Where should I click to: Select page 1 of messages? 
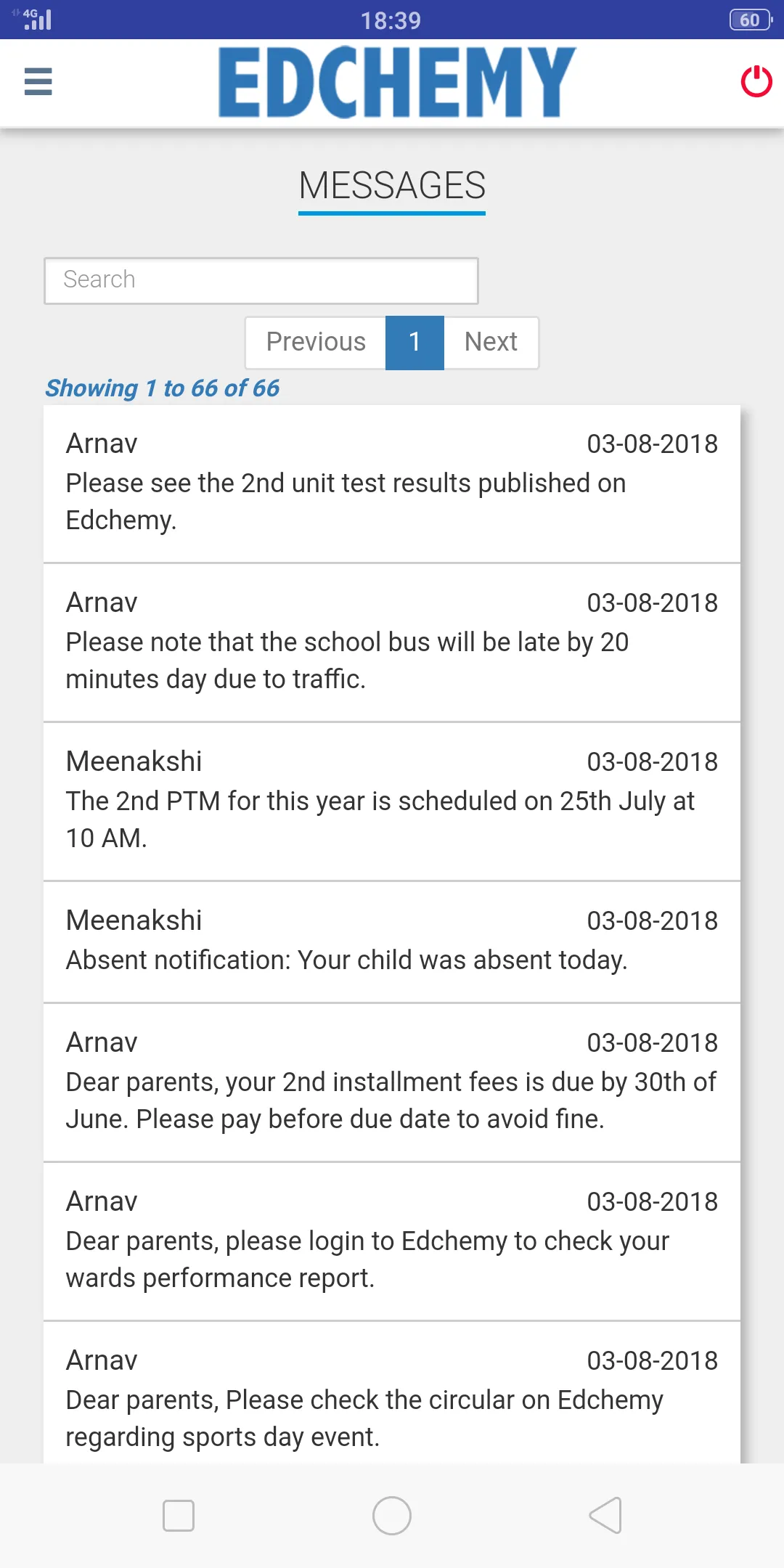click(415, 342)
